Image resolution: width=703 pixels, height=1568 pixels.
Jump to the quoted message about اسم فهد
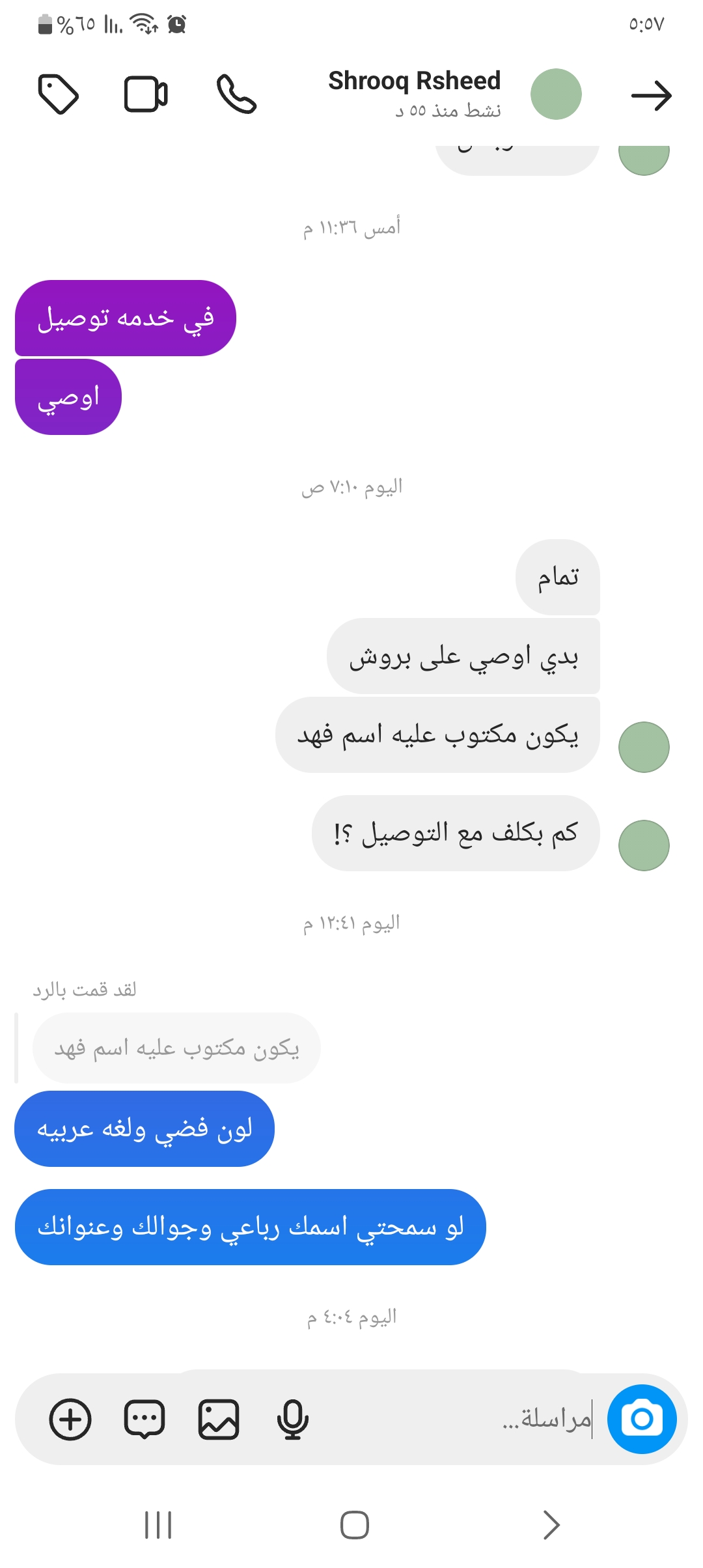[176, 1048]
